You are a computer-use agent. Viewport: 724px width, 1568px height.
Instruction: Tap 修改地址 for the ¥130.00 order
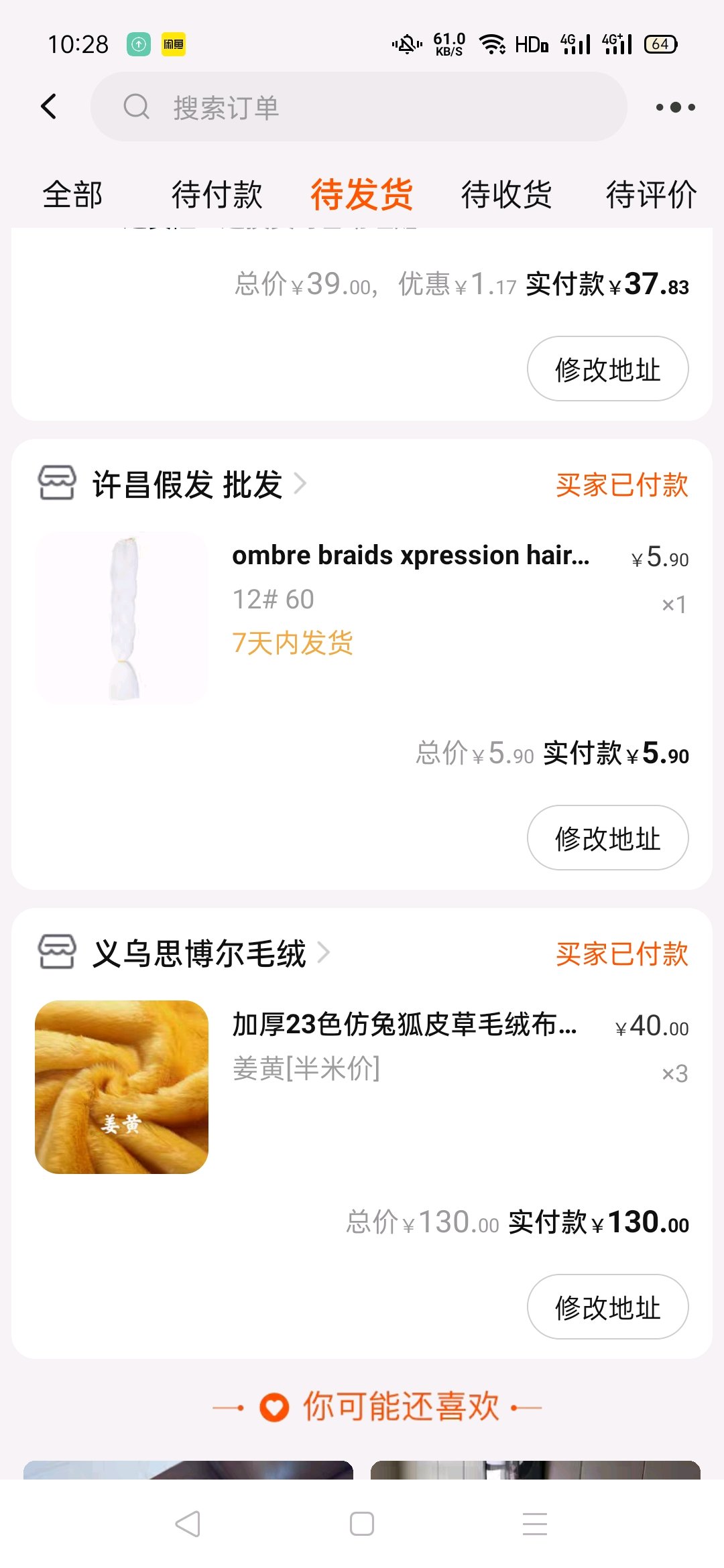pyautogui.click(x=607, y=1307)
